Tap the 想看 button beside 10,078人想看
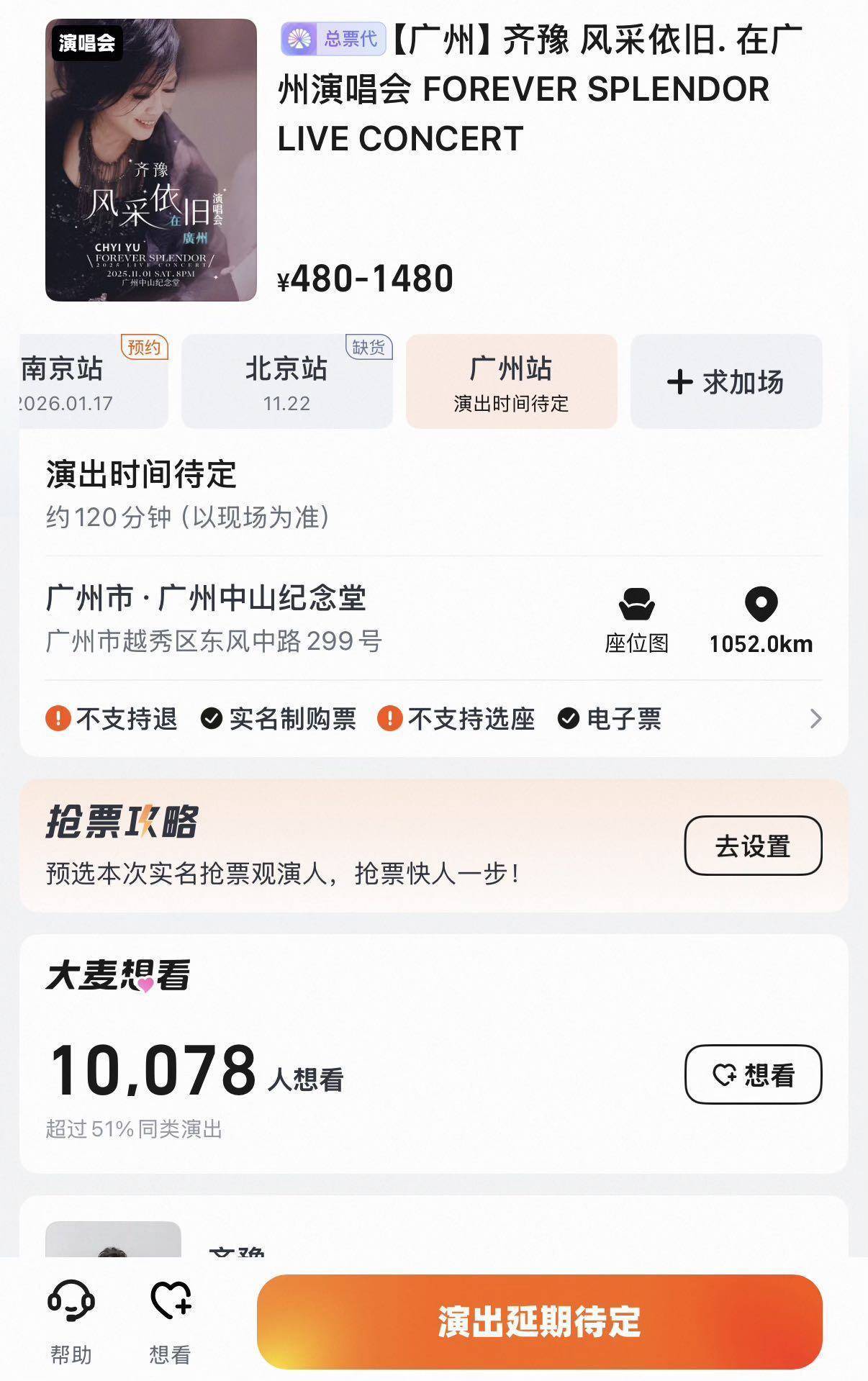This screenshot has height=1381, width=868. point(752,1074)
